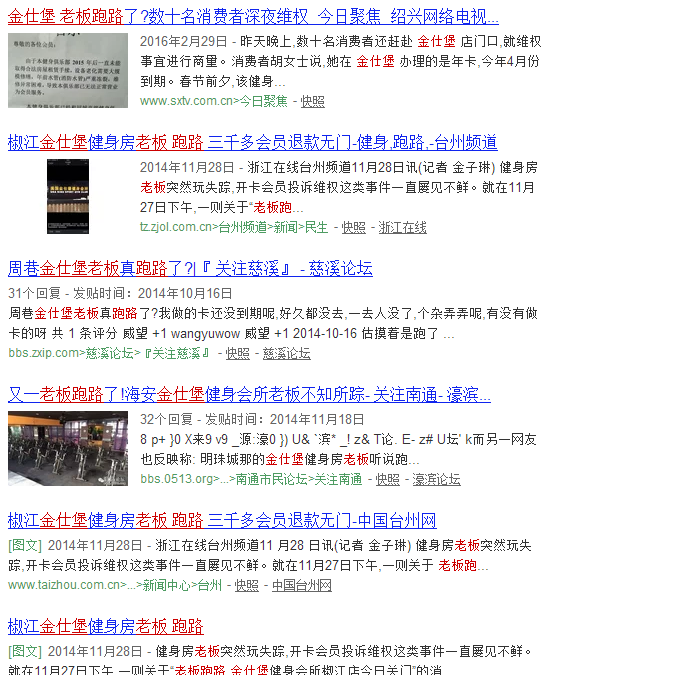Screen dimensions: 679x675
Task: Tap the dark thumbnail of the 台州频道 result
Action: click(x=68, y=196)
